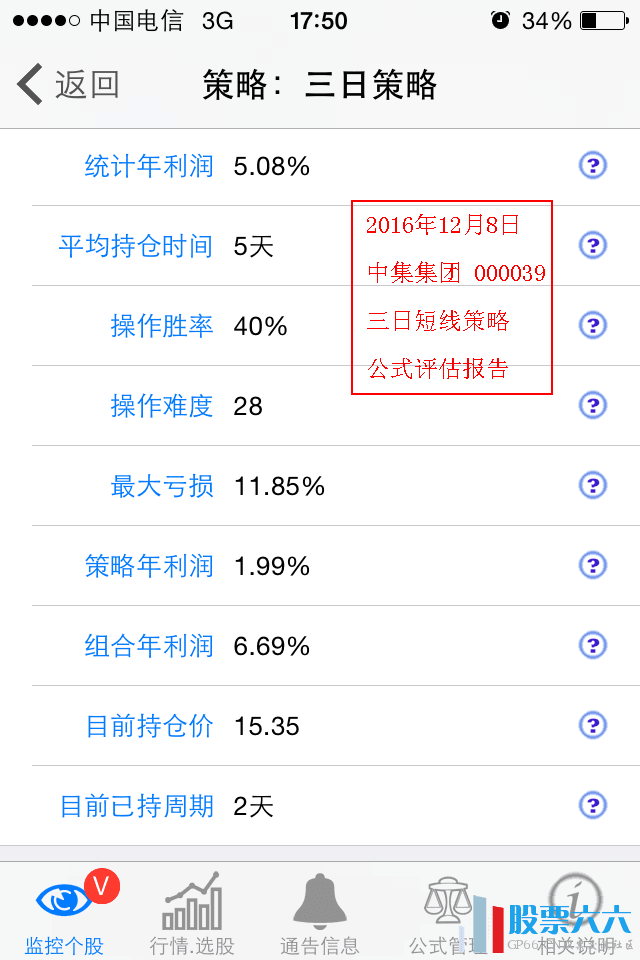
Task: Switch to the 行情.选股 tab
Action: [192, 912]
